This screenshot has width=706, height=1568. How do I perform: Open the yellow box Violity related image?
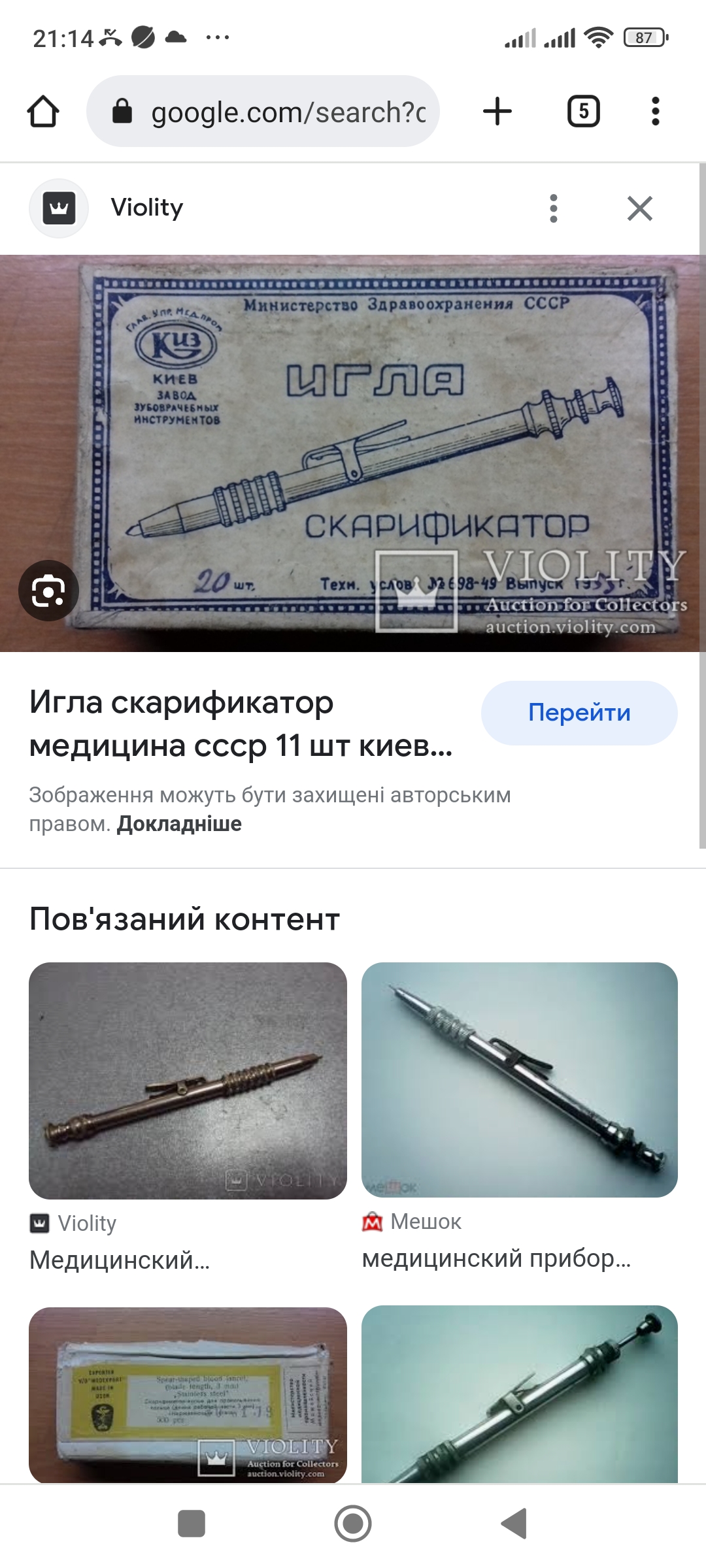coord(188,1395)
